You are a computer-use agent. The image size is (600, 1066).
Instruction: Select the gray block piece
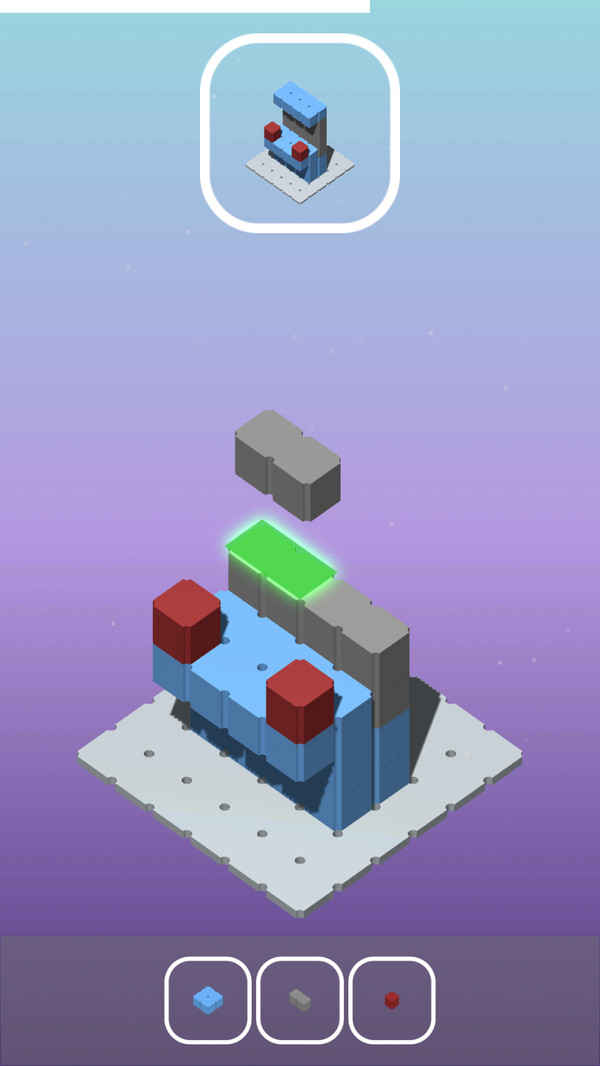[x=300, y=999]
